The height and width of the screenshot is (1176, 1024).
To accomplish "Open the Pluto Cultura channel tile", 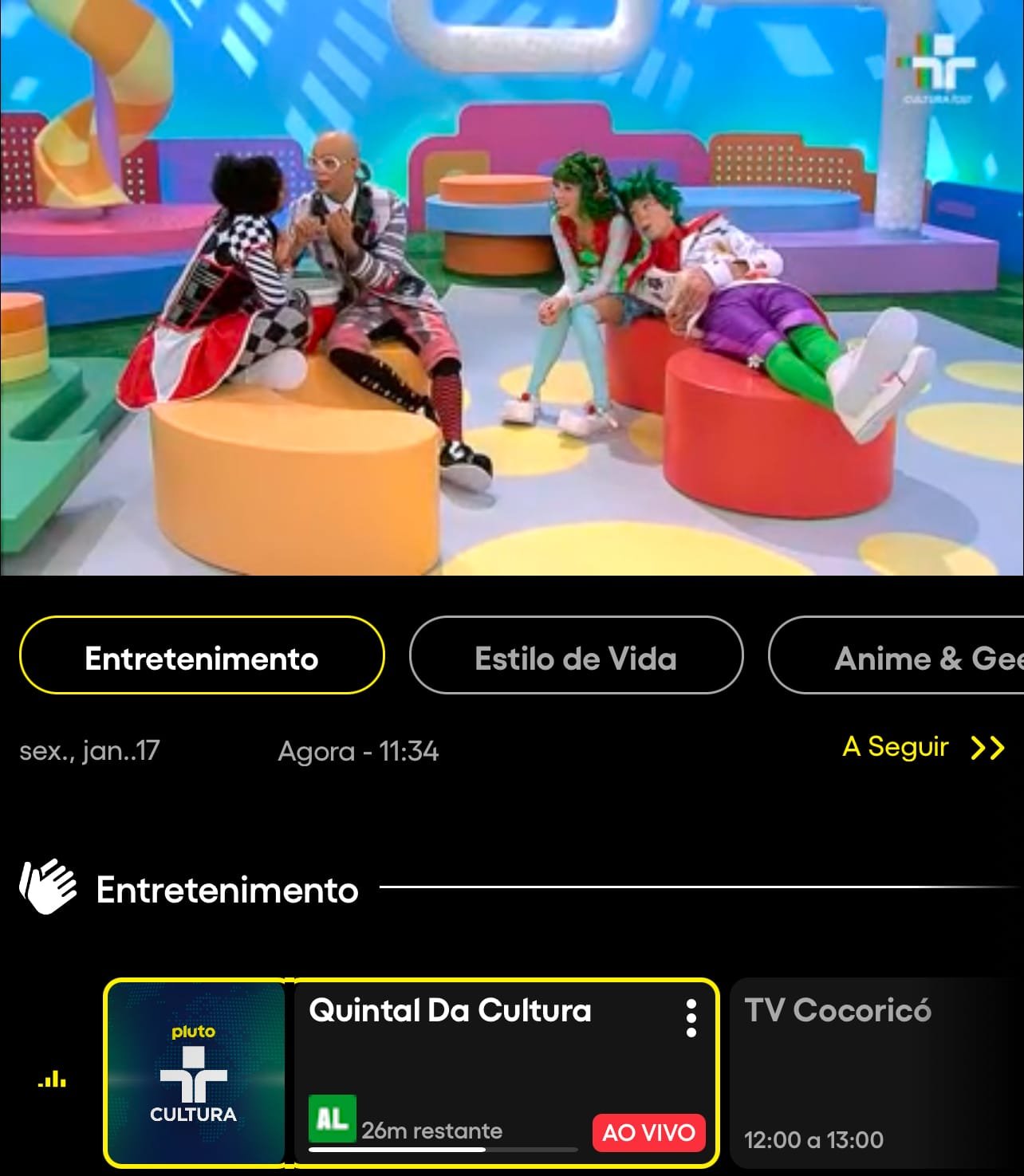I will pyautogui.click(x=195, y=1073).
